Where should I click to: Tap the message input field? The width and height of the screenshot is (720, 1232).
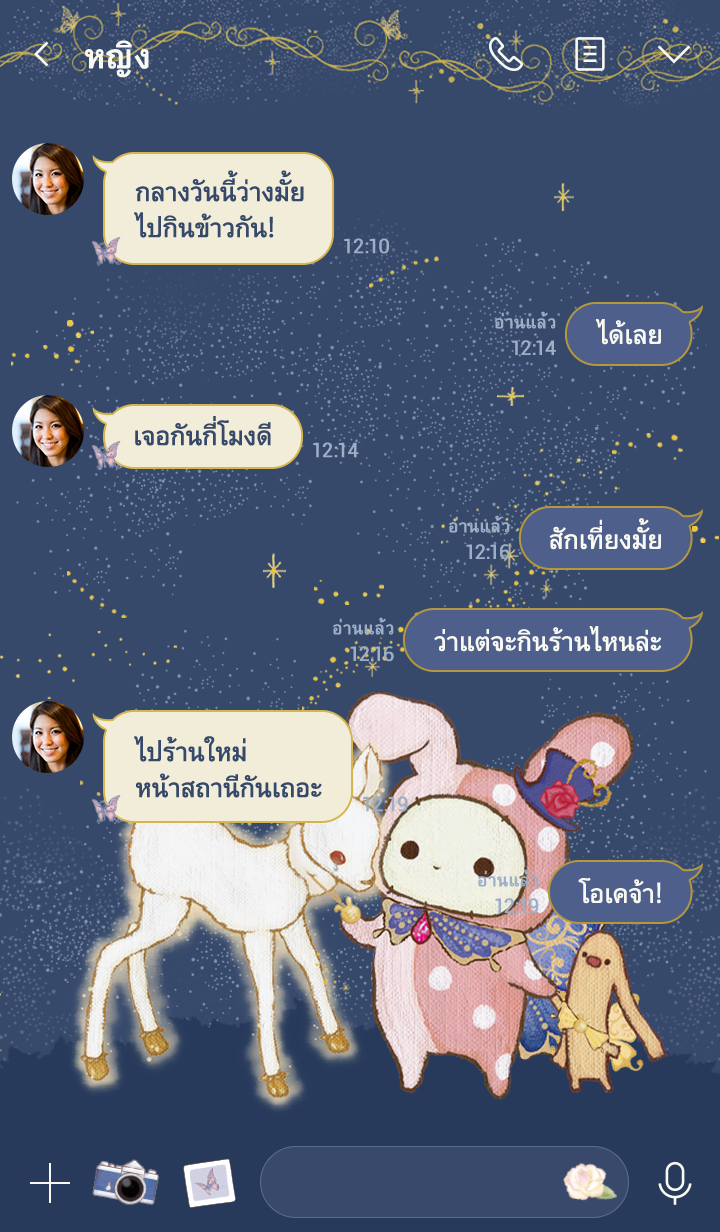coord(410,1182)
